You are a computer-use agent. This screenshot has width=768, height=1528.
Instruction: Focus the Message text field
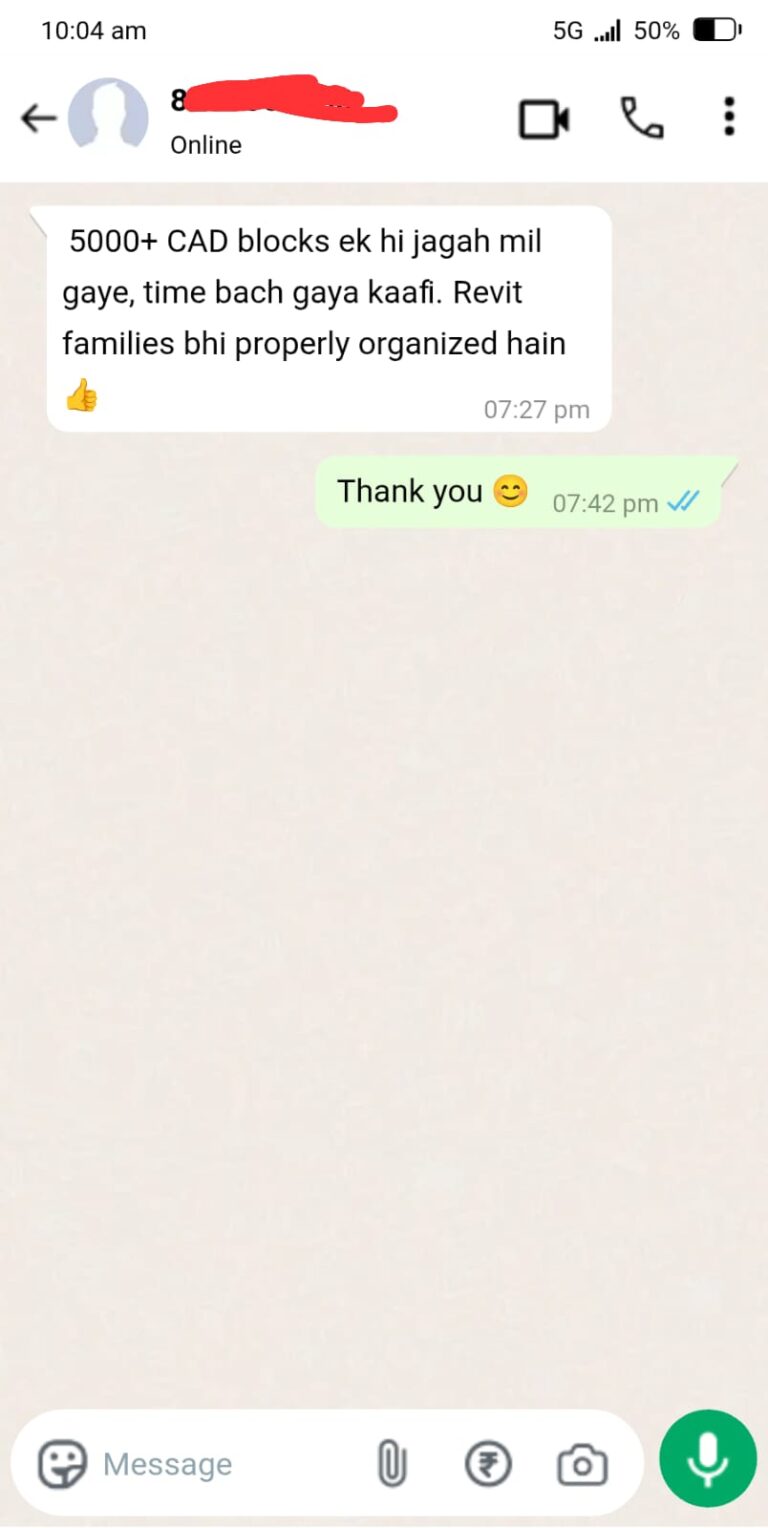[220, 1465]
